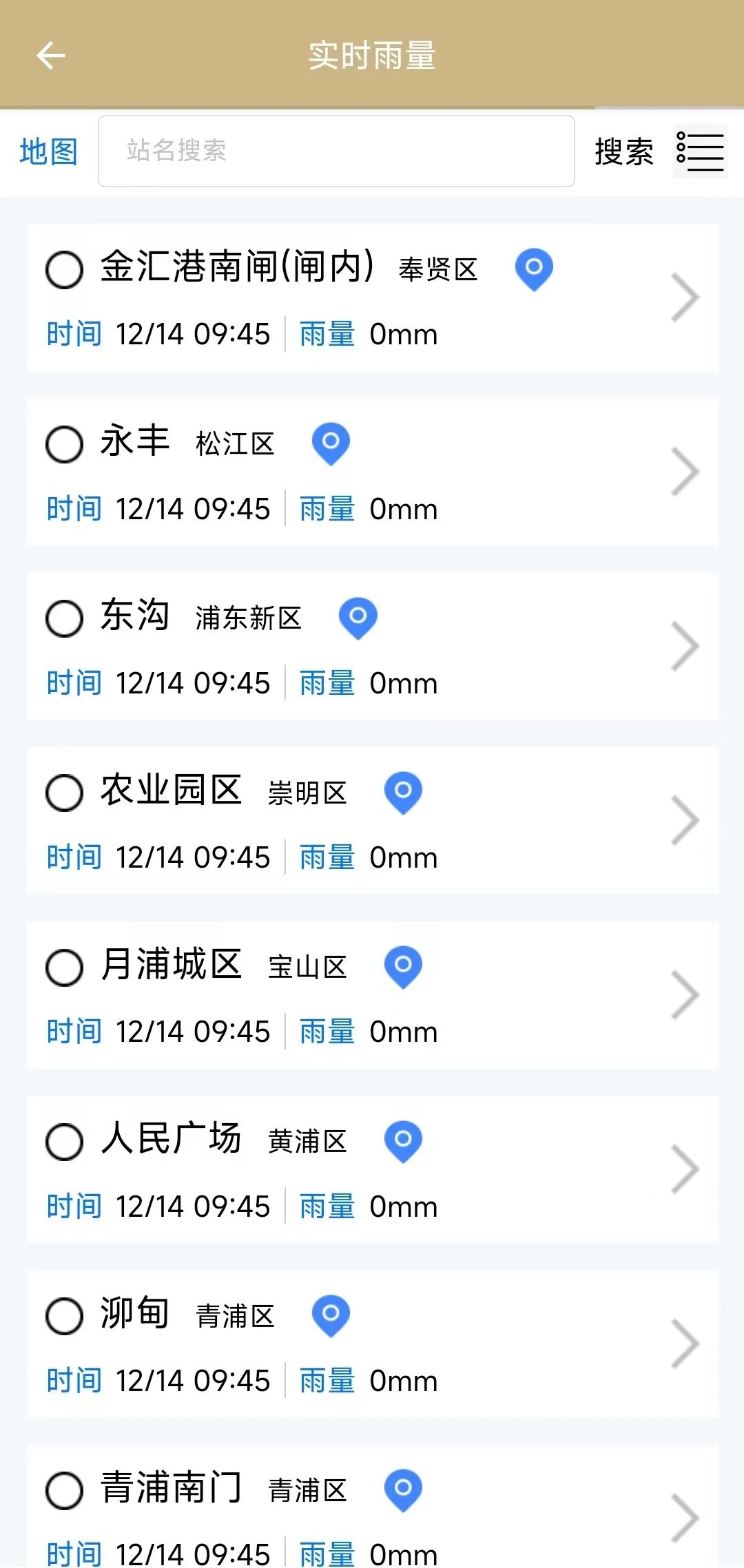Viewport: 744px width, 1568px height.
Task: Select the radio button for 金汇港南闸(闸内)
Action: tap(65, 269)
